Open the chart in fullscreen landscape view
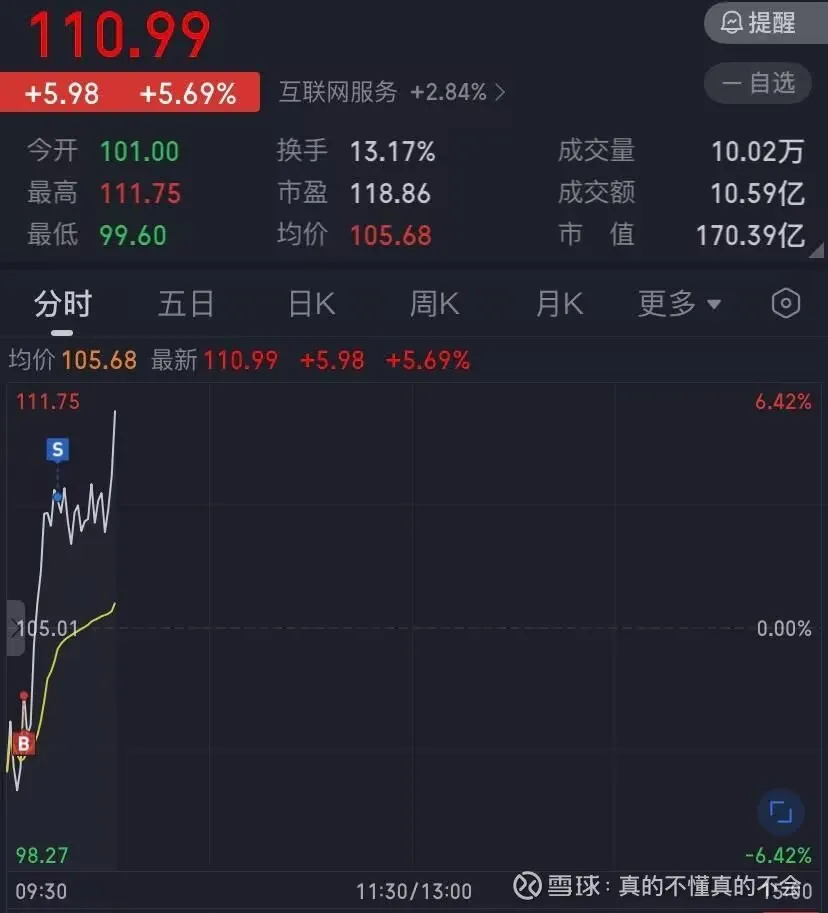Viewport: 828px width, 913px height. point(780,811)
